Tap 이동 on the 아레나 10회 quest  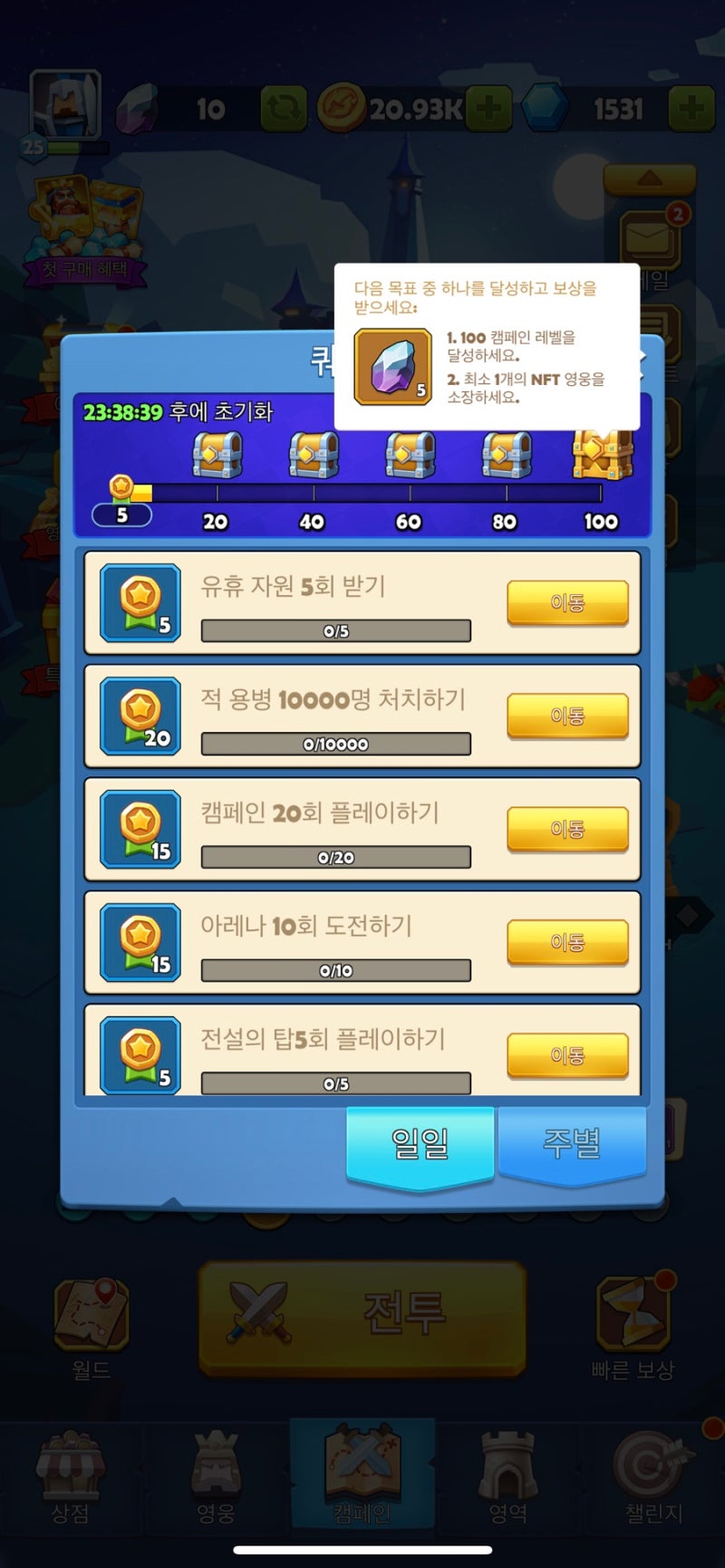pyautogui.click(x=567, y=942)
